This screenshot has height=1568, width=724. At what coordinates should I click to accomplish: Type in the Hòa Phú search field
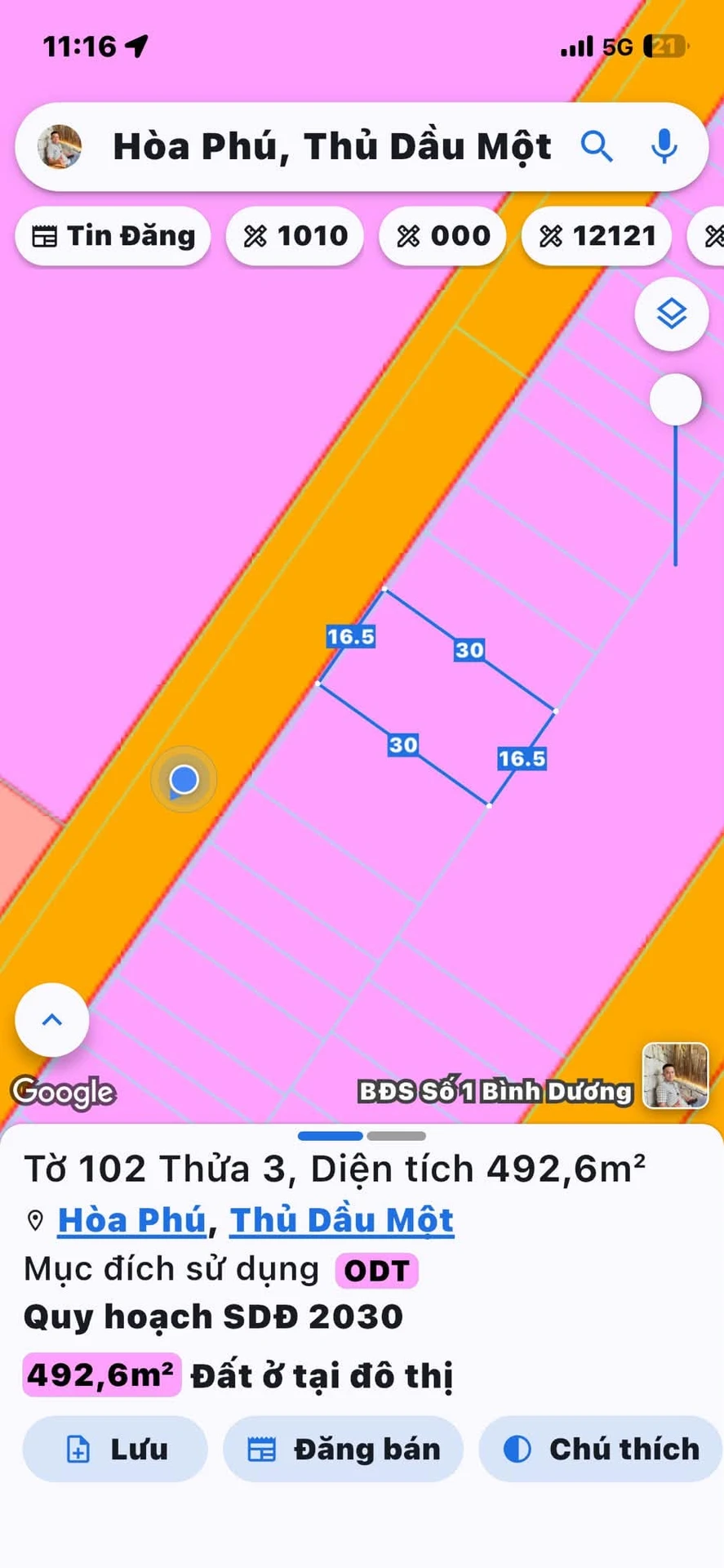[x=332, y=147]
